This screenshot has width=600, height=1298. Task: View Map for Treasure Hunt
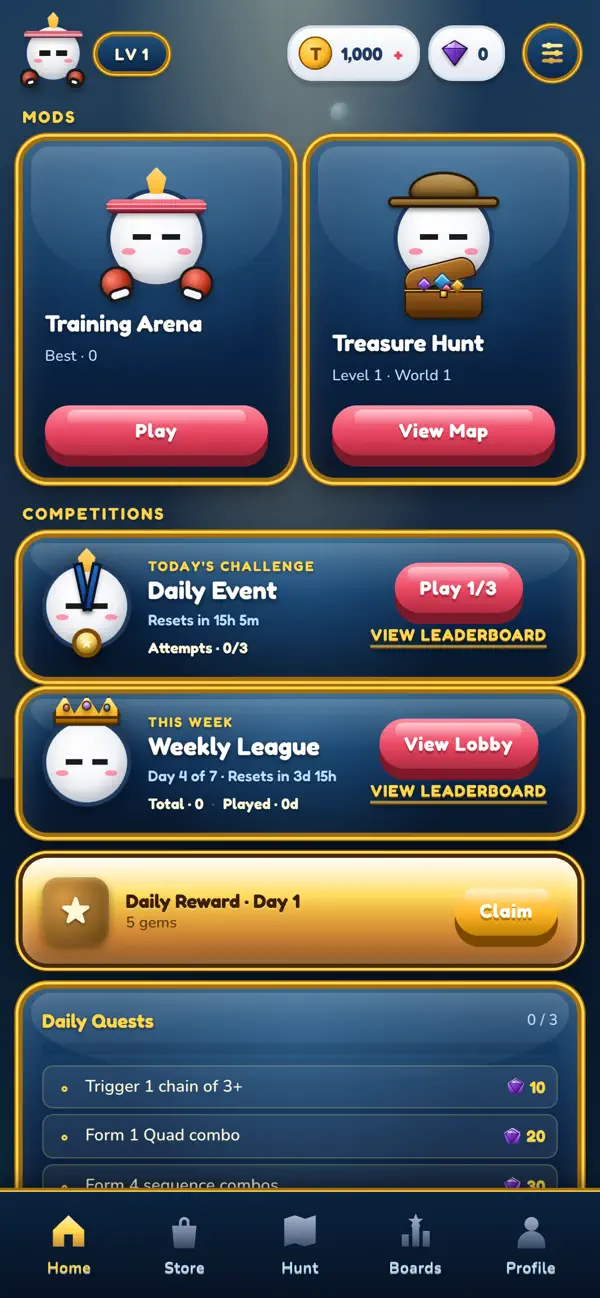point(443,434)
